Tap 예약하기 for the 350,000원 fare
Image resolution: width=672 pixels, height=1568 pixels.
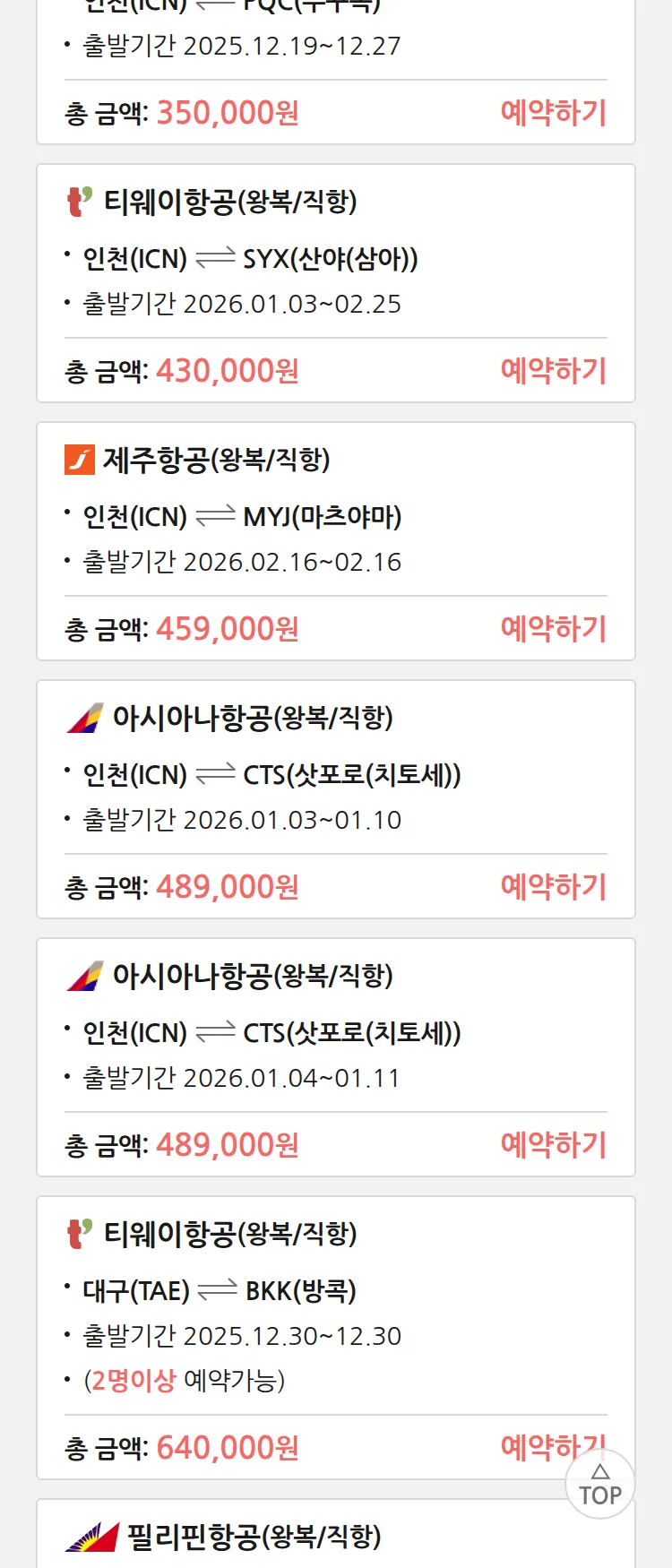pyautogui.click(x=553, y=113)
